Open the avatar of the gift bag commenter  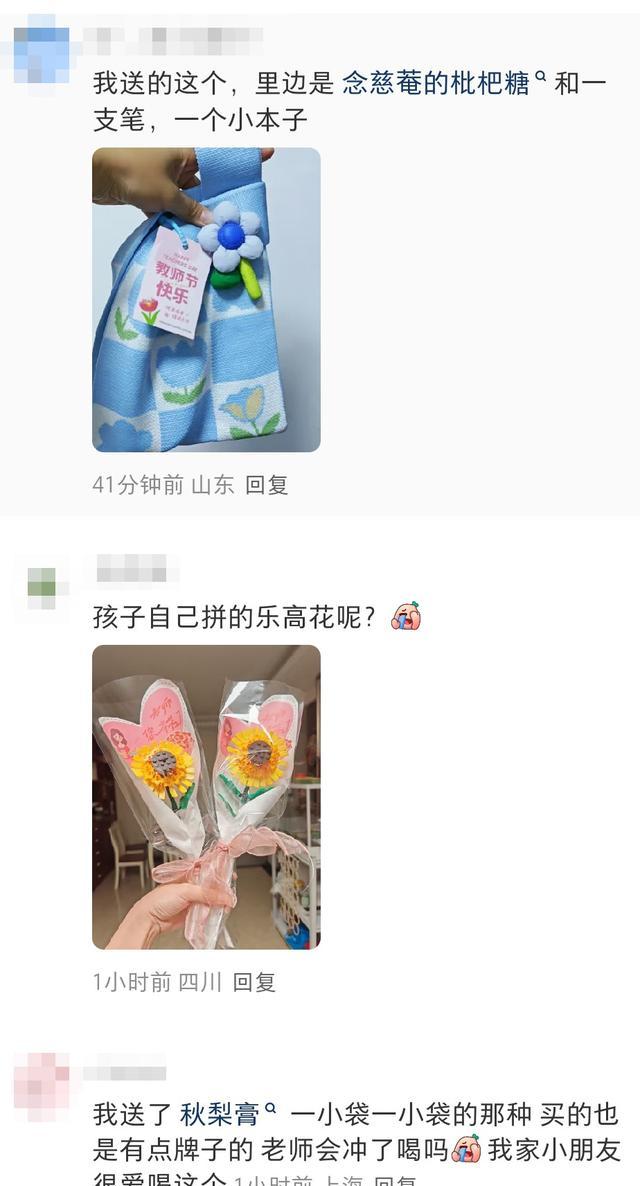42,48
